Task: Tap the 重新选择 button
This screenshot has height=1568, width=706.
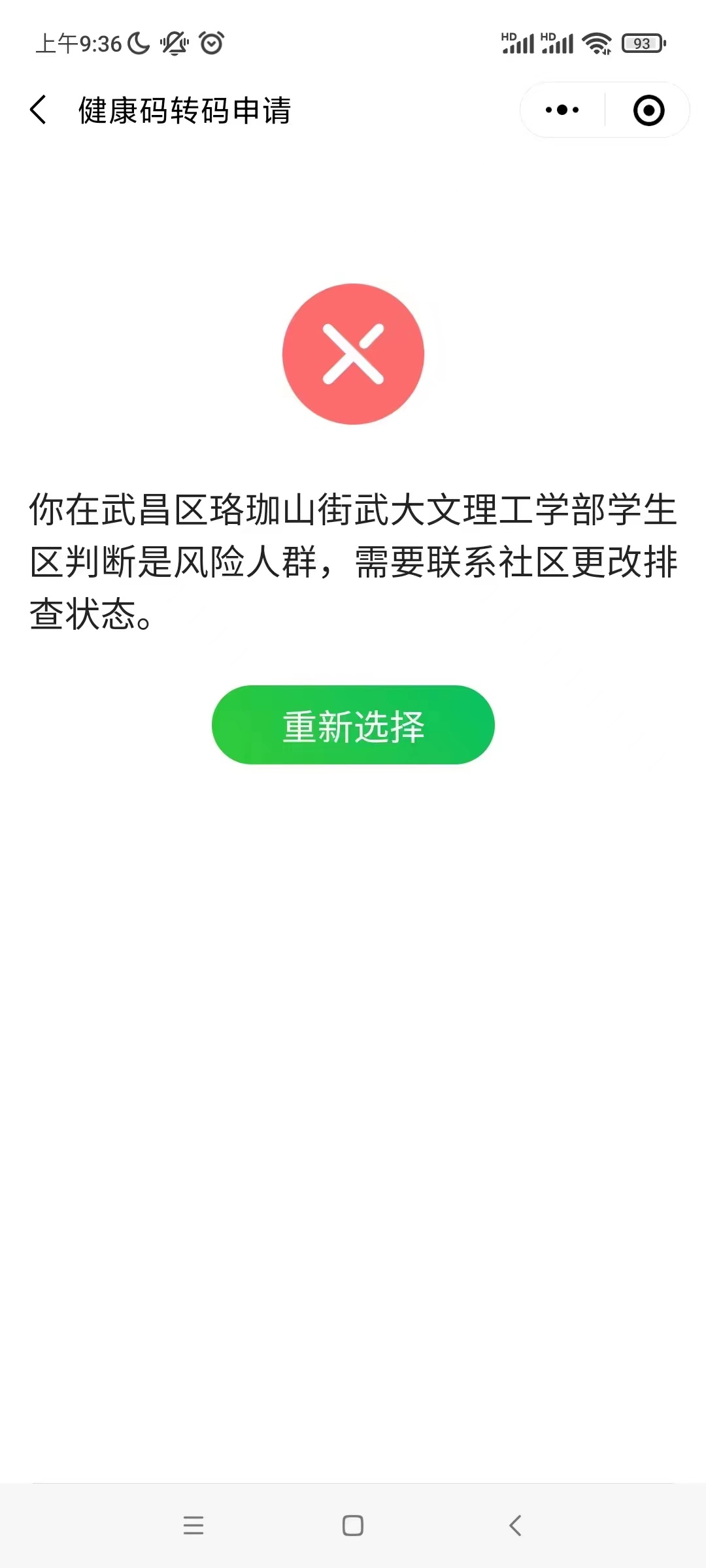Action: point(353,725)
